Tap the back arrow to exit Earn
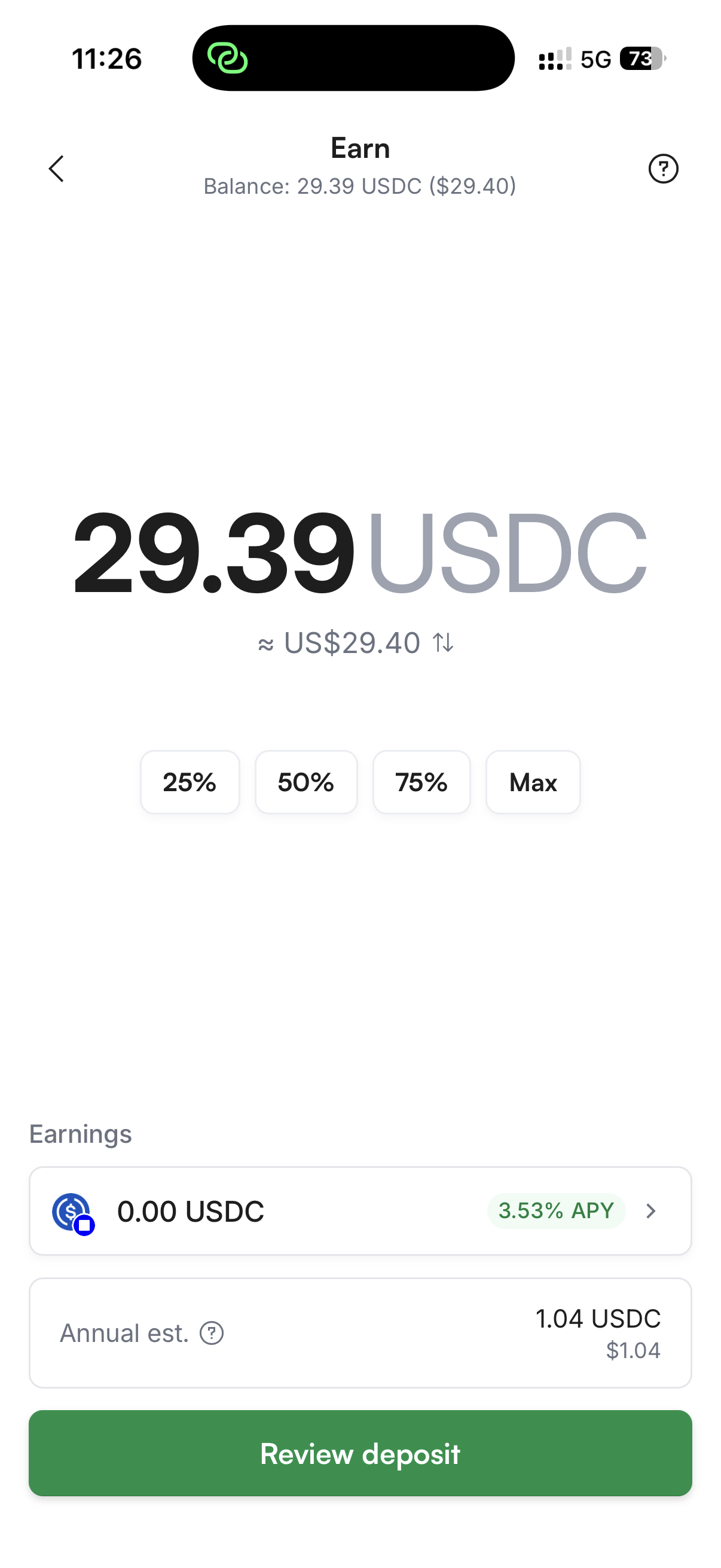 (56, 169)
